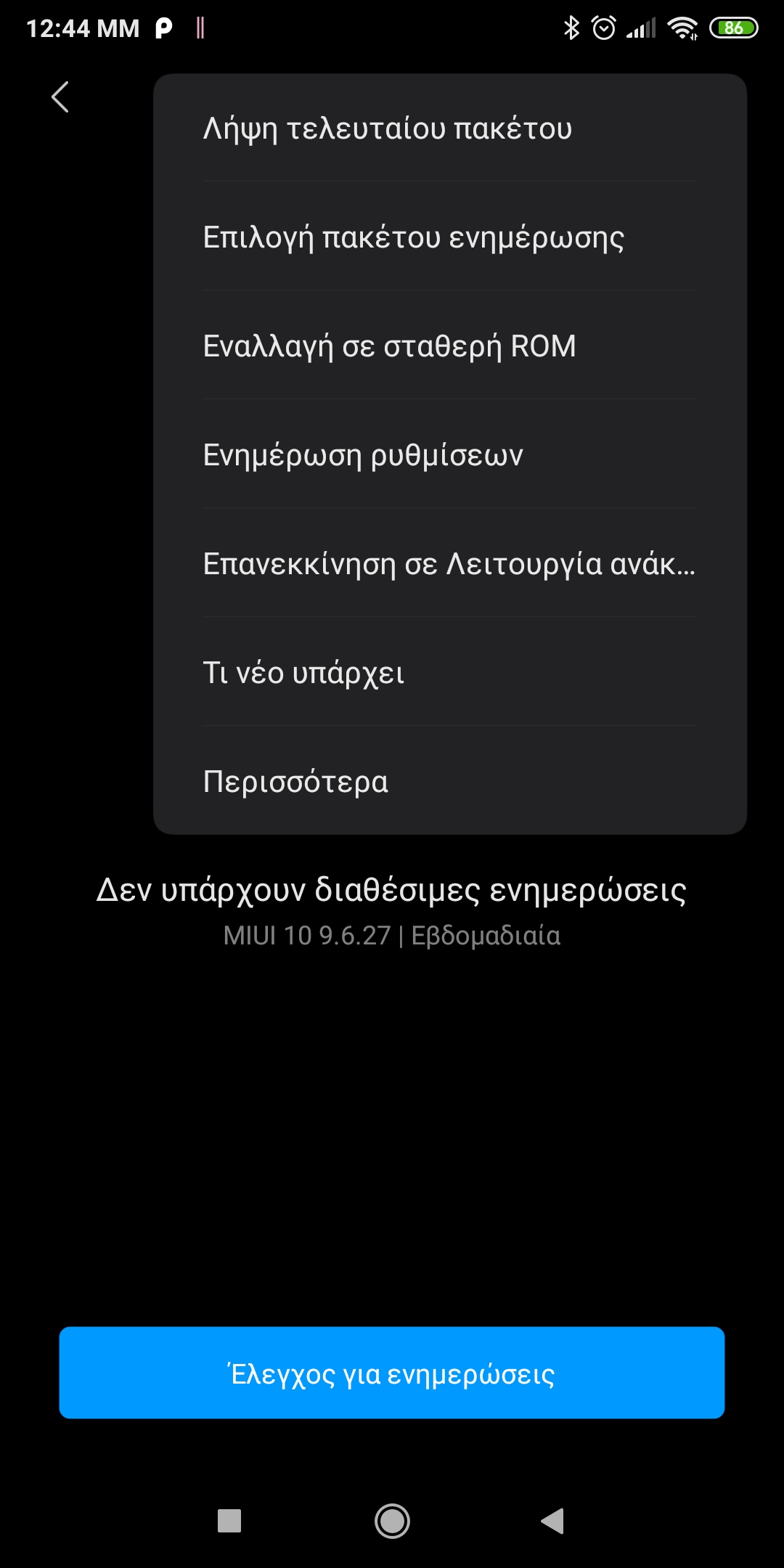The image size is (784, 1568).
Task: Tap 'Περισσότερα' in the menu
Action: click(449, 782)
